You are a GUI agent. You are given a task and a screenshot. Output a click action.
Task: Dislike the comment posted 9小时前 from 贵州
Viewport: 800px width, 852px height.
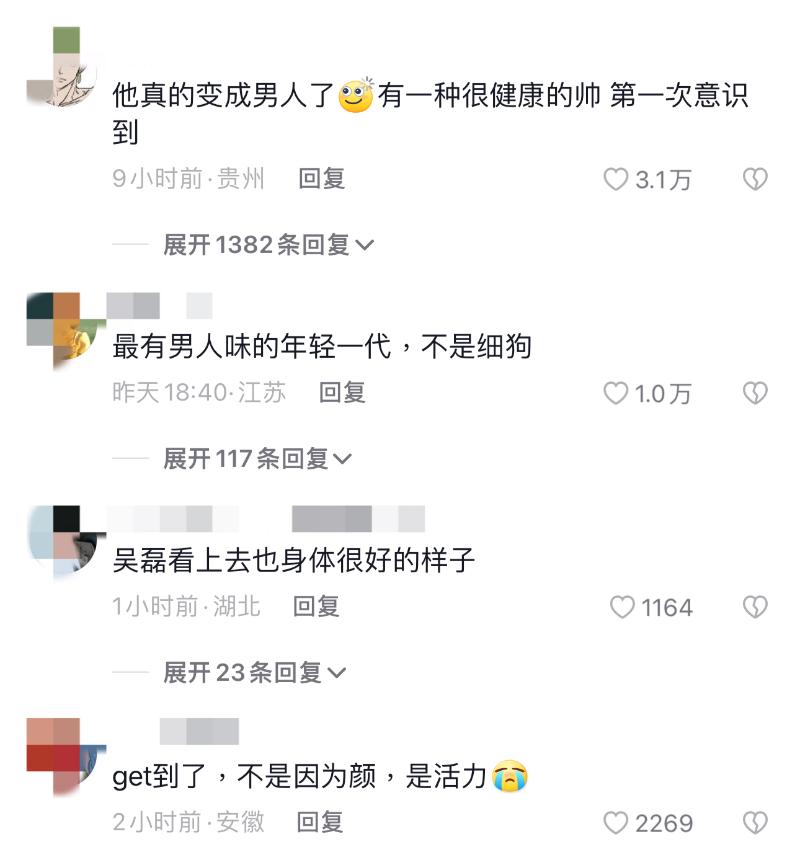(x=755, y=180)
